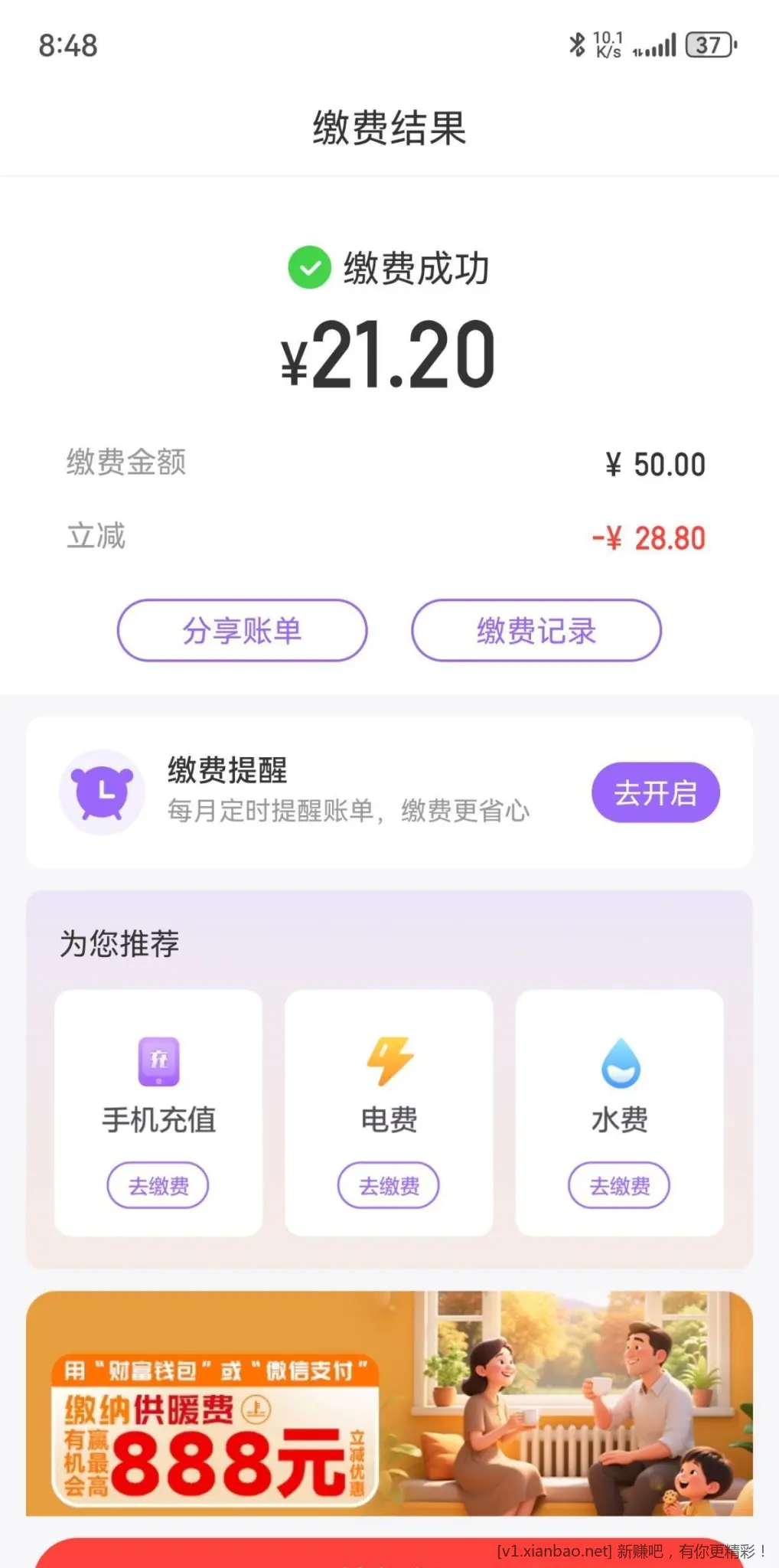Viewport: 779px width, 1568px height.
Task: Tap 去缴费 under 水费
Action: pyautogui.click(x=619, y=1185)
